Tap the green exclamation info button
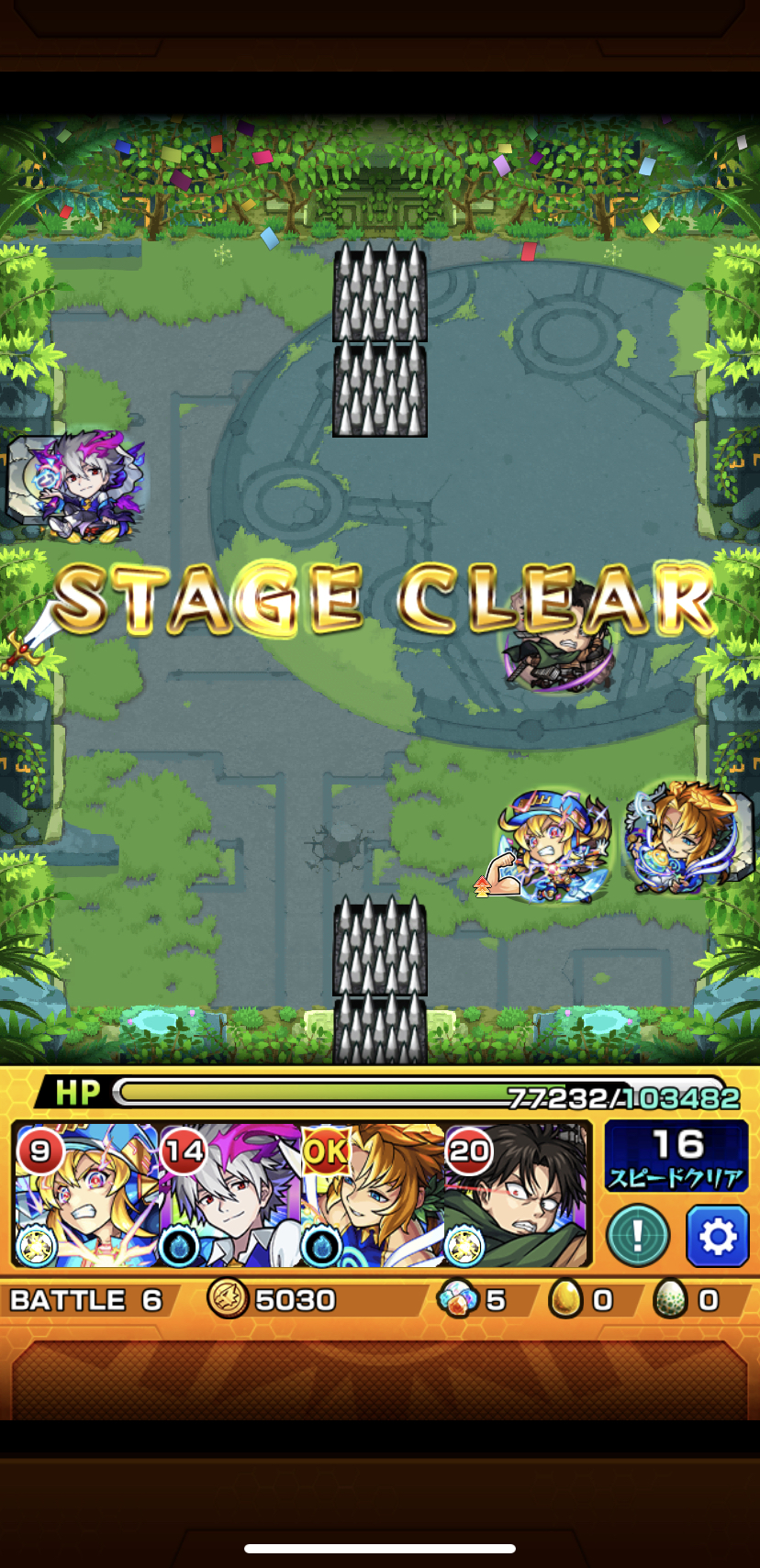760x1568 pixels. (639, 1236)
